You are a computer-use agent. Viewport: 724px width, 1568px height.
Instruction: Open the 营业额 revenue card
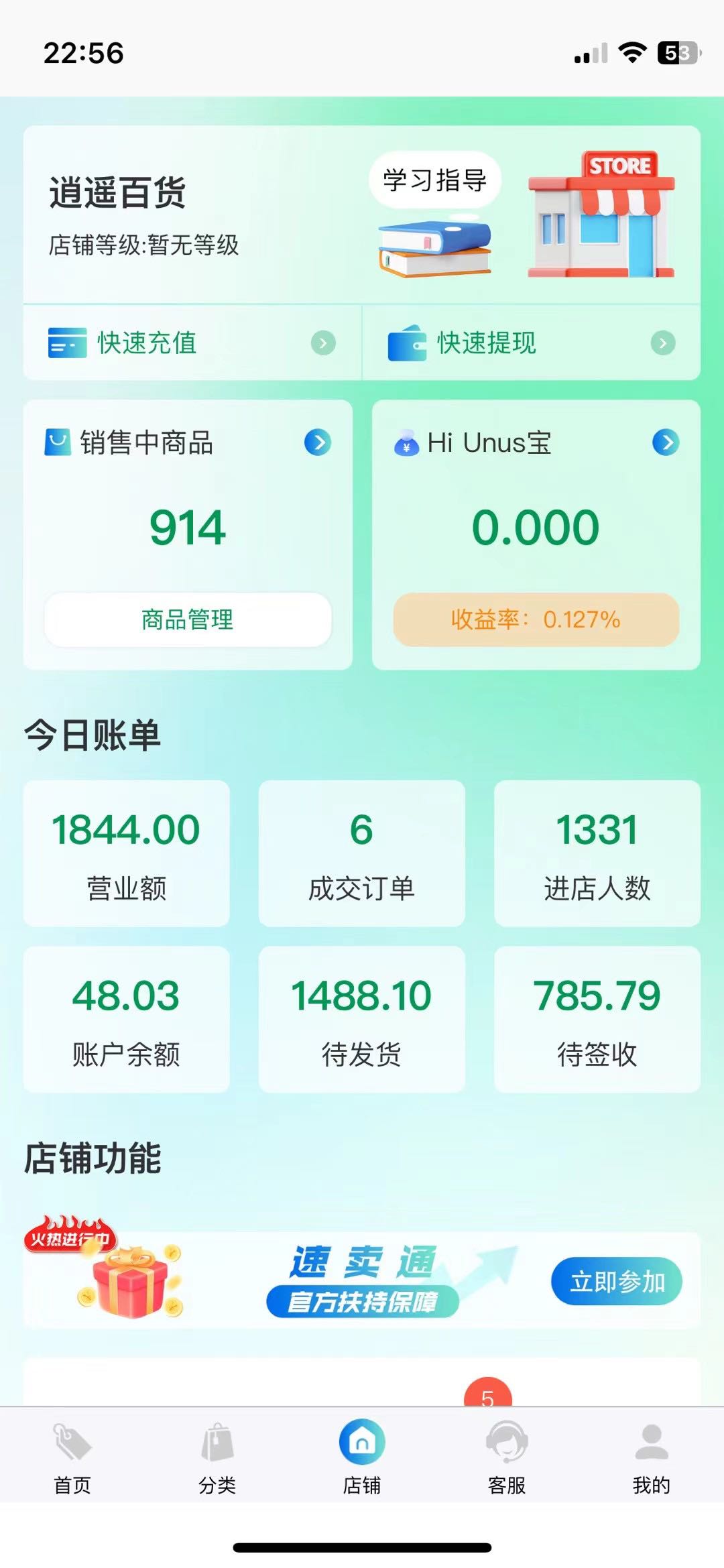[126, 853]
